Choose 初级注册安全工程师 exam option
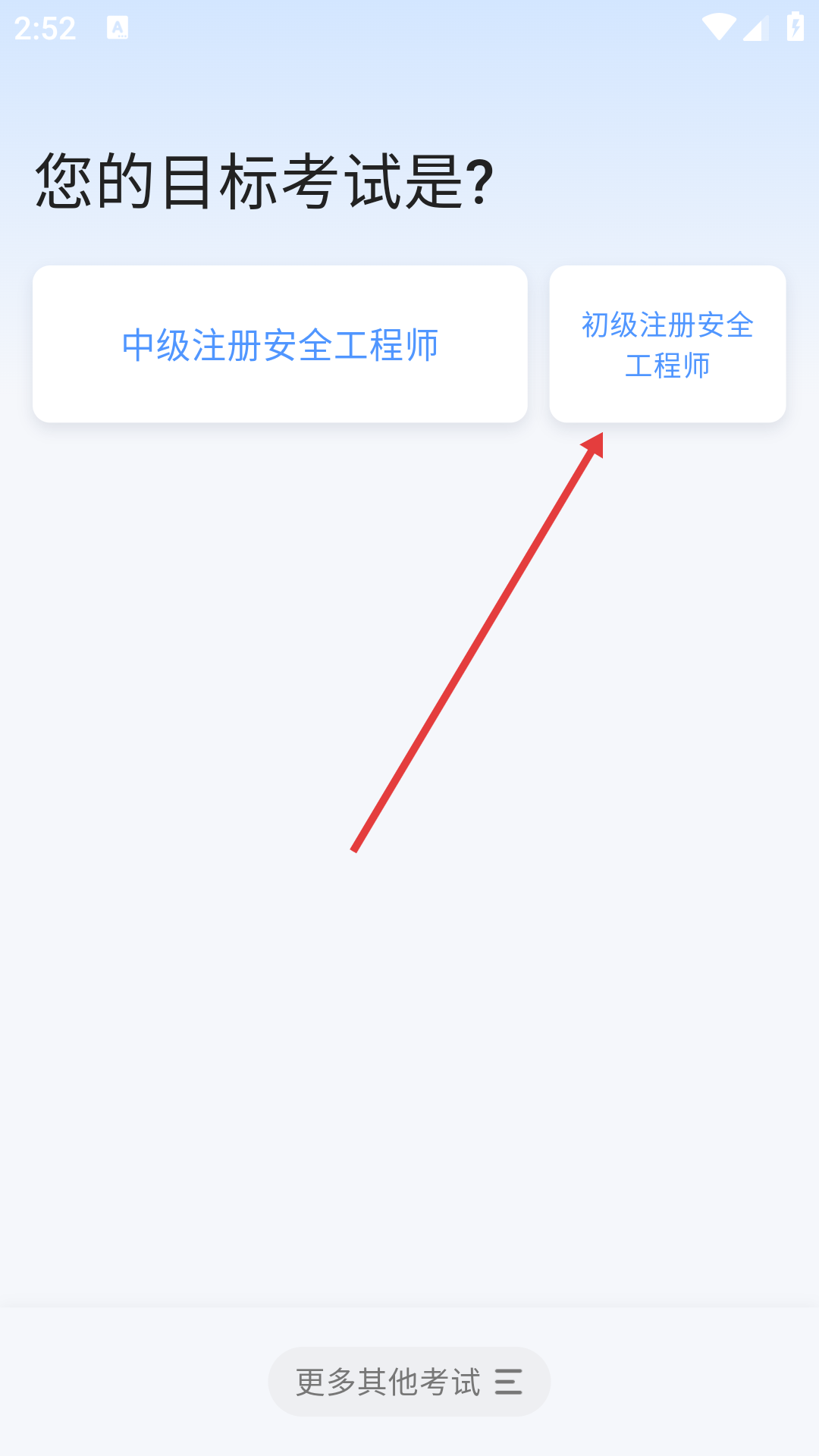The width and height of the screenshot is (819, 1456). tap(667, 344)
